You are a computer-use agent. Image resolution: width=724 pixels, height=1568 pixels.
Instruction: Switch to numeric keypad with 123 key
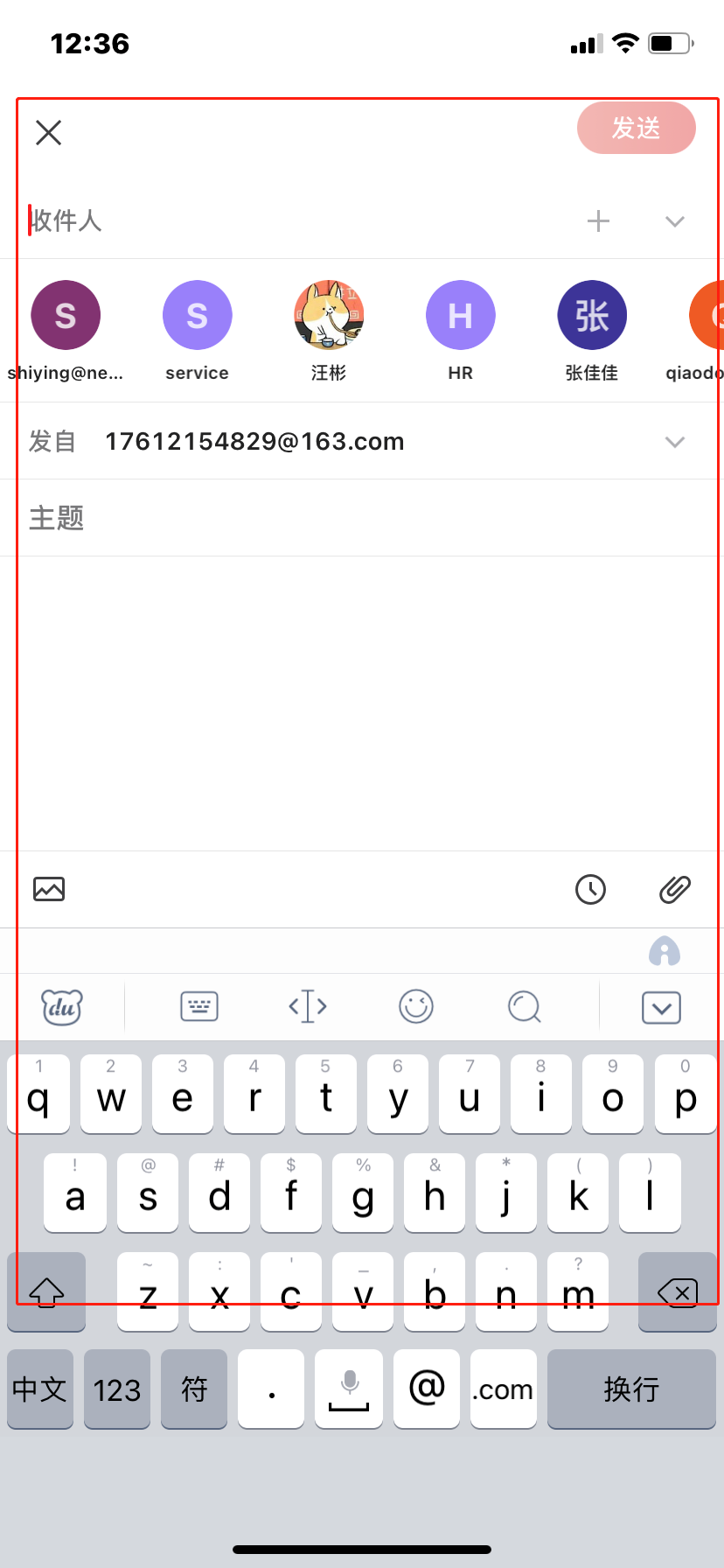(117, 1389)
